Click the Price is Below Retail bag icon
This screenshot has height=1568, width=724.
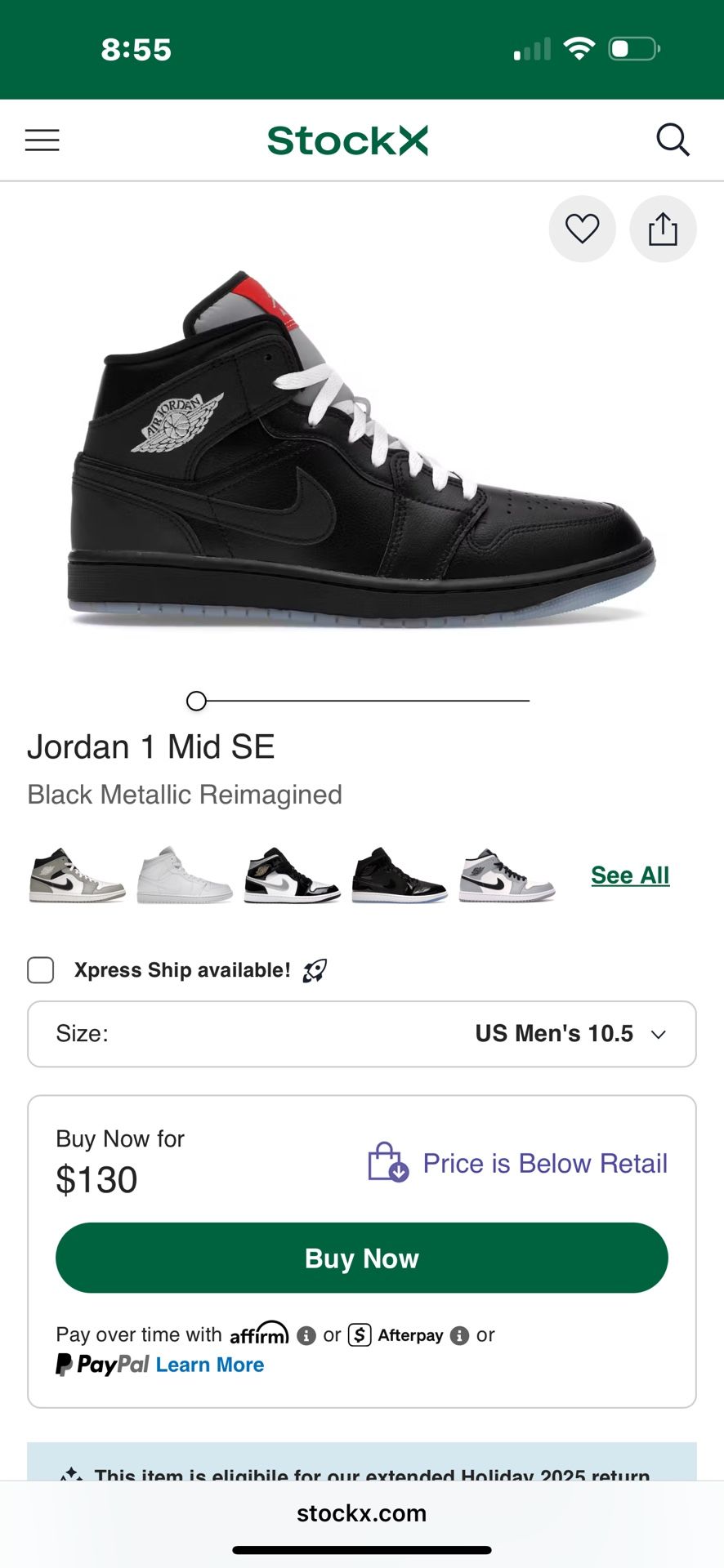(387, 1163)
